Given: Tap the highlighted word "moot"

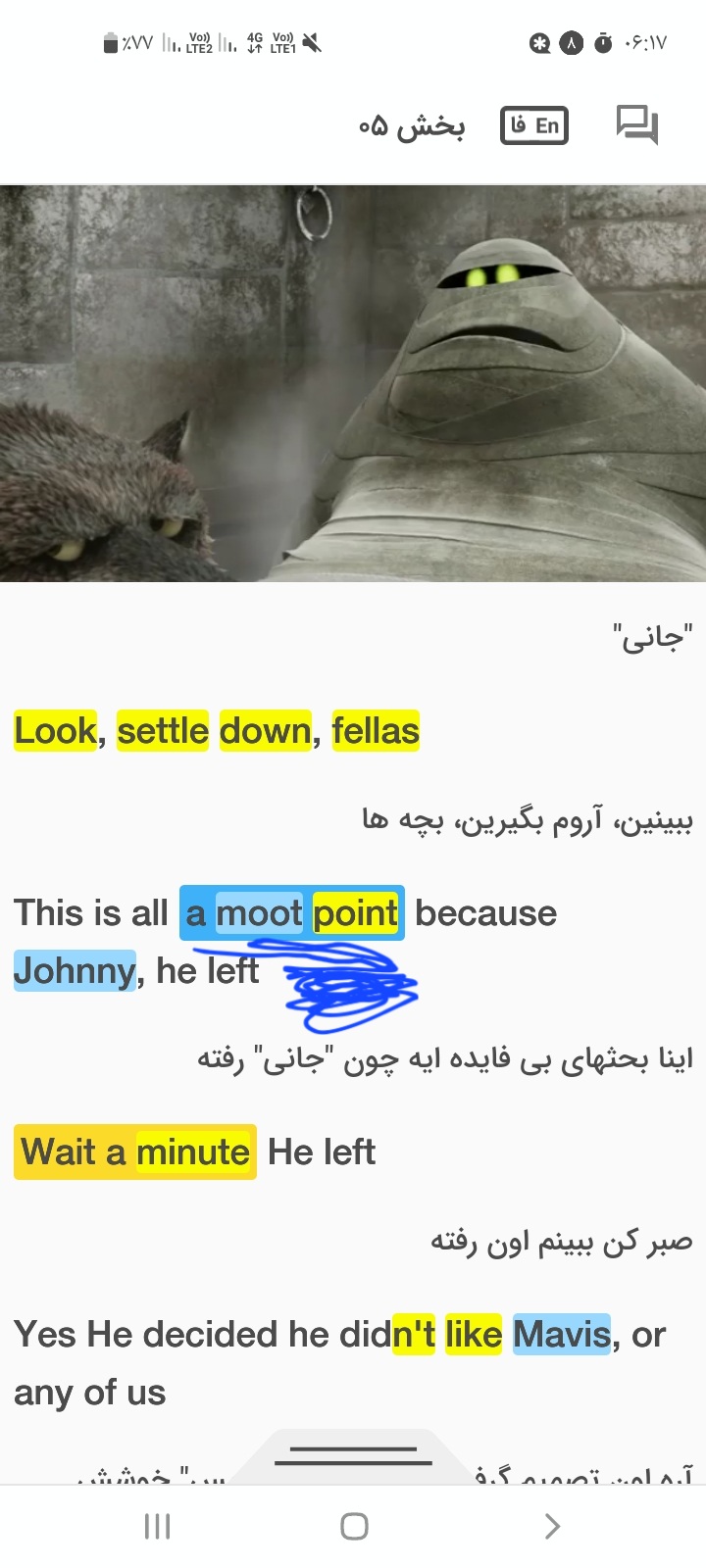Looking at the screenshot, I should coord(259,913).
